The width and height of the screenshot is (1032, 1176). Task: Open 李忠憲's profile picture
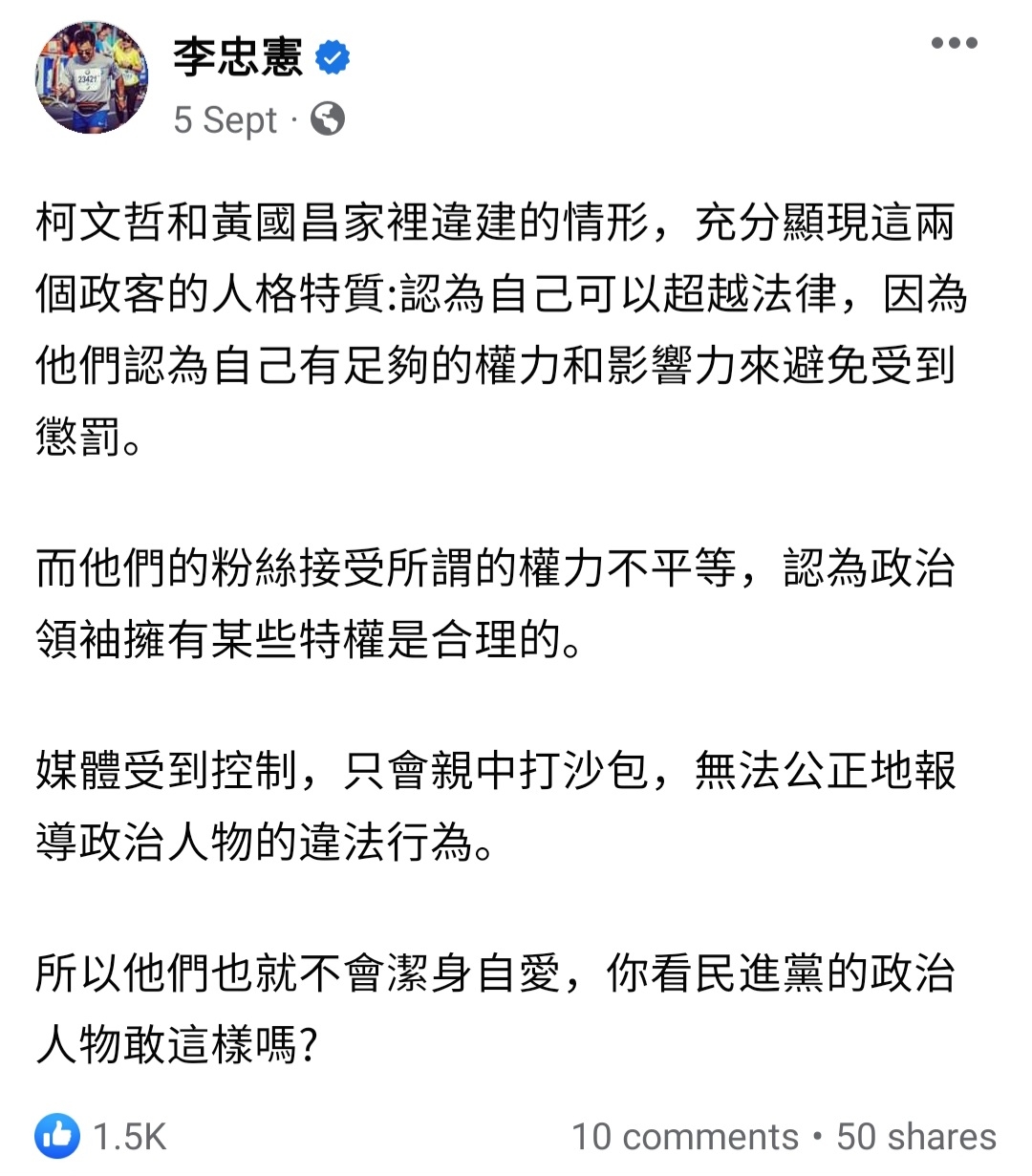(x=92, y=77)
